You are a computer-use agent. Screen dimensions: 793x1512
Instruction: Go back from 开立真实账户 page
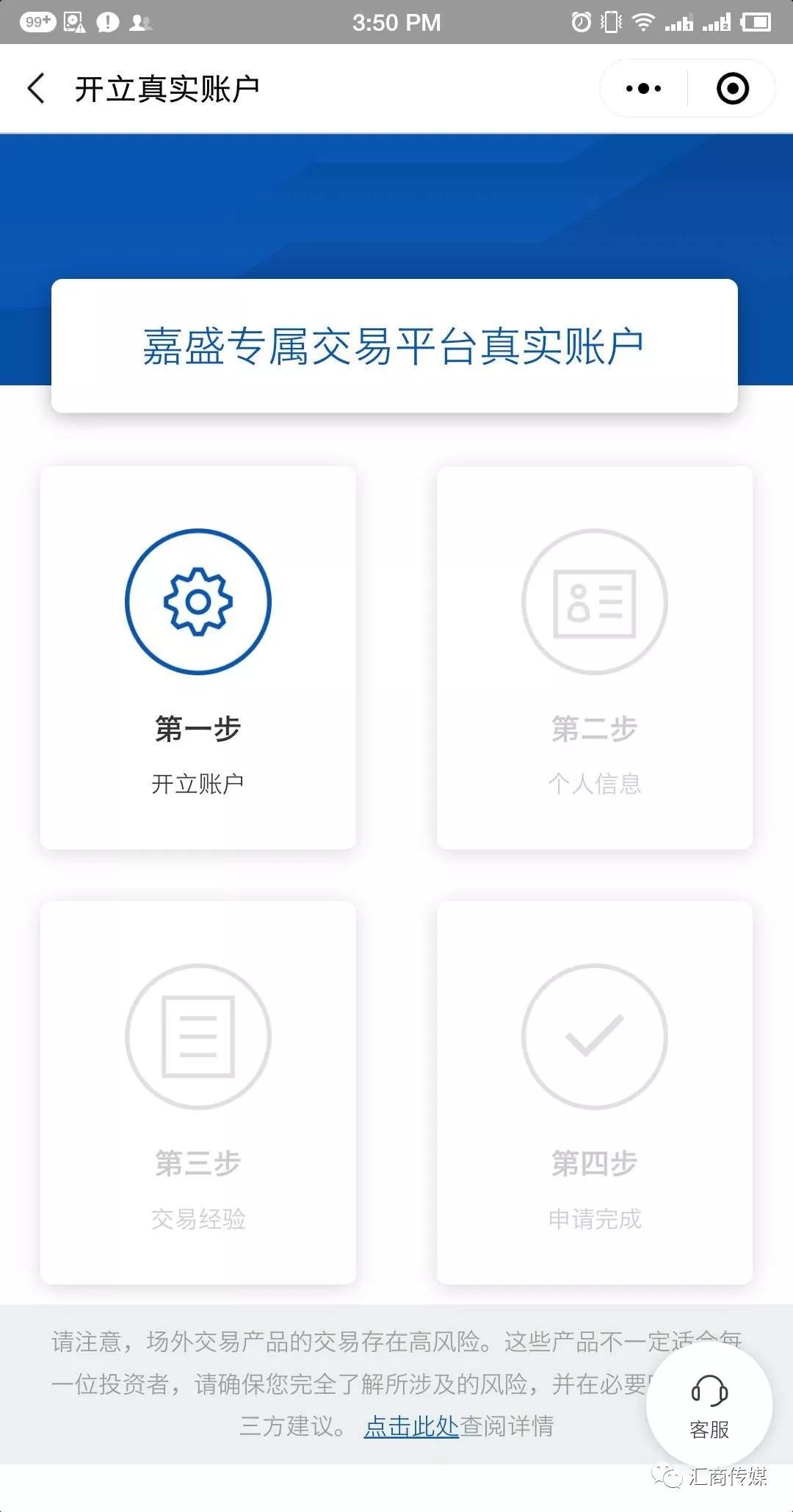pyautogui.click(x=36, y=89)
